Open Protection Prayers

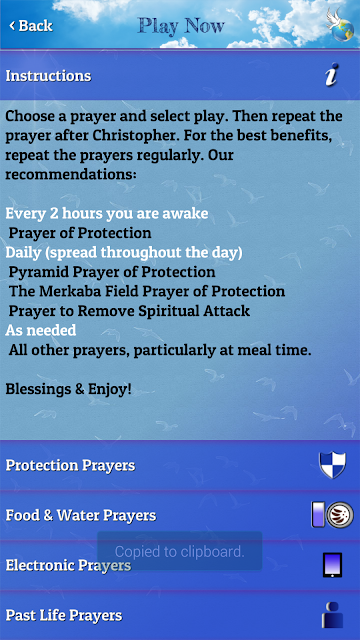click(180, 465)
